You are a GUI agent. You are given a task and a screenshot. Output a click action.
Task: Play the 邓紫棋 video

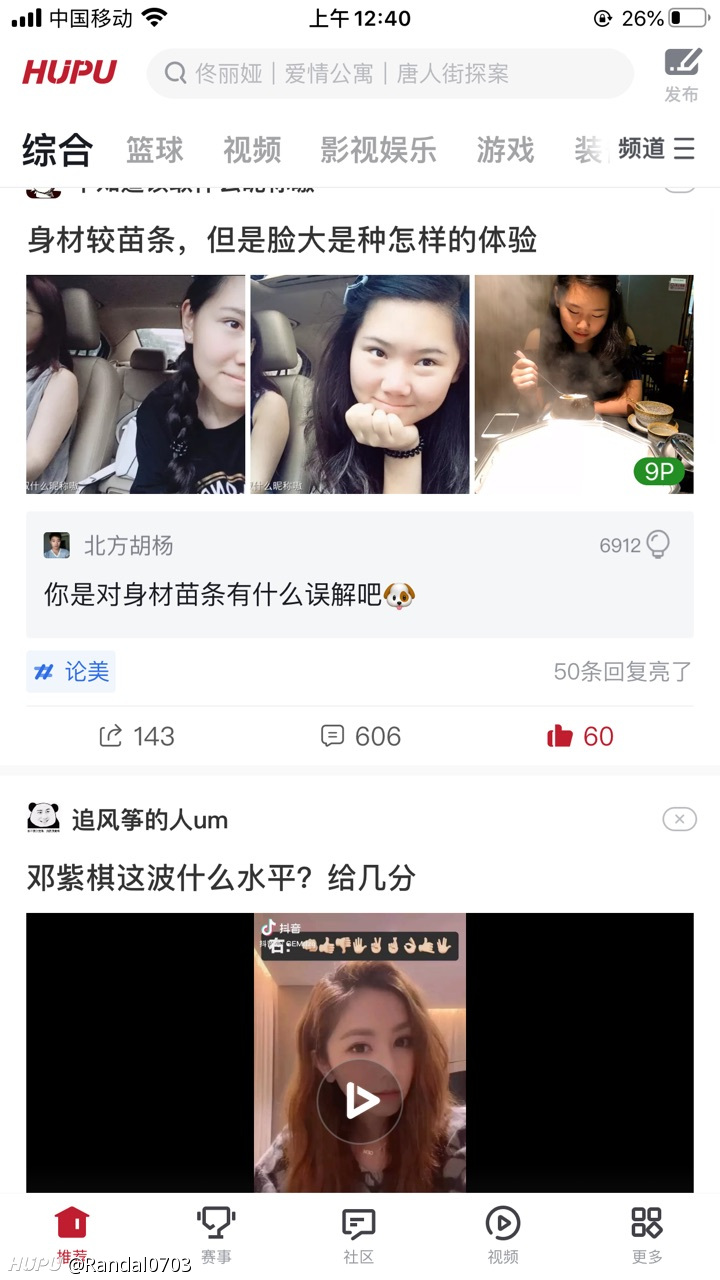[x=360, y=1101]
